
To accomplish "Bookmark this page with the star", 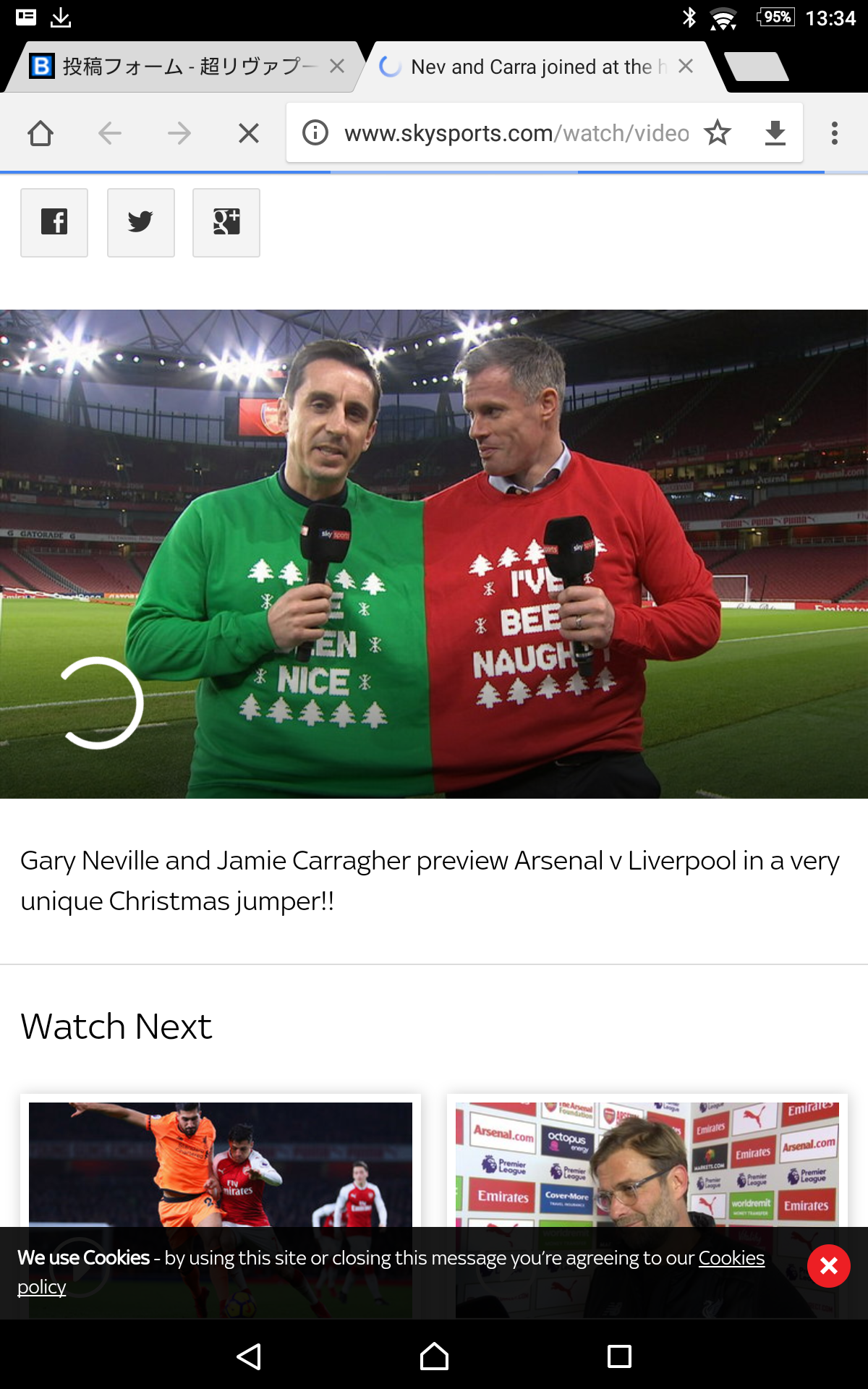I will [717, 133].
